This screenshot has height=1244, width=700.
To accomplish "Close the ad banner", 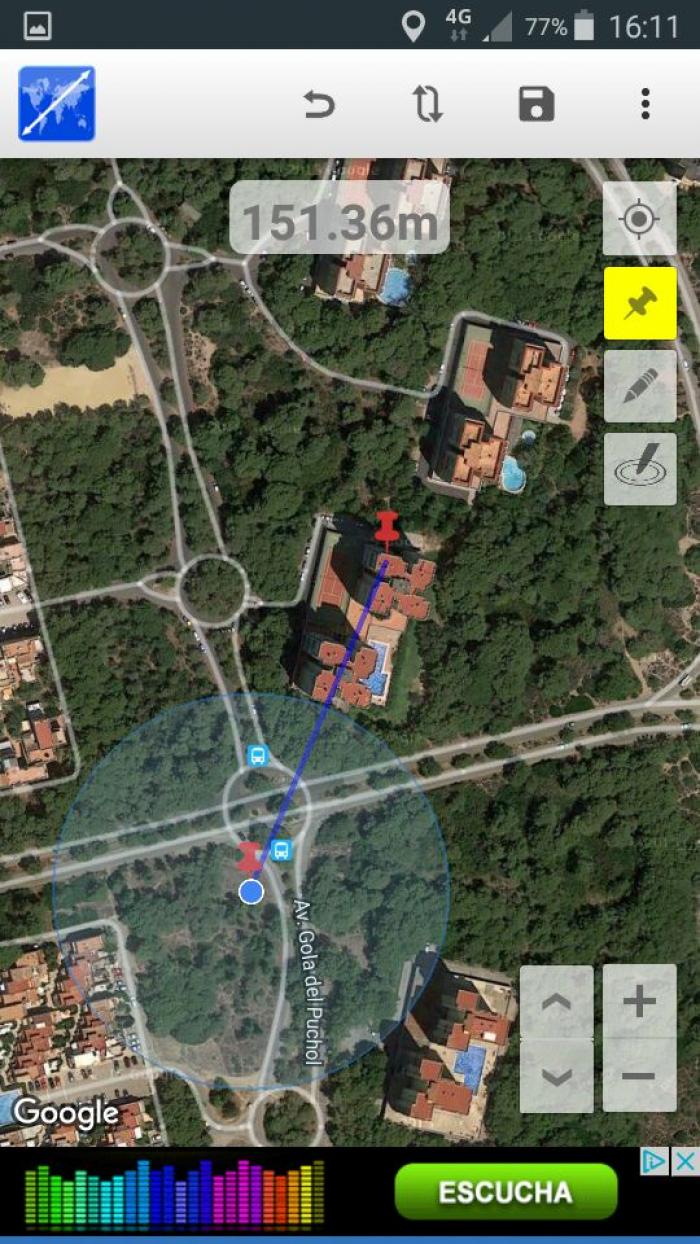I will (x=684, y=1161).
